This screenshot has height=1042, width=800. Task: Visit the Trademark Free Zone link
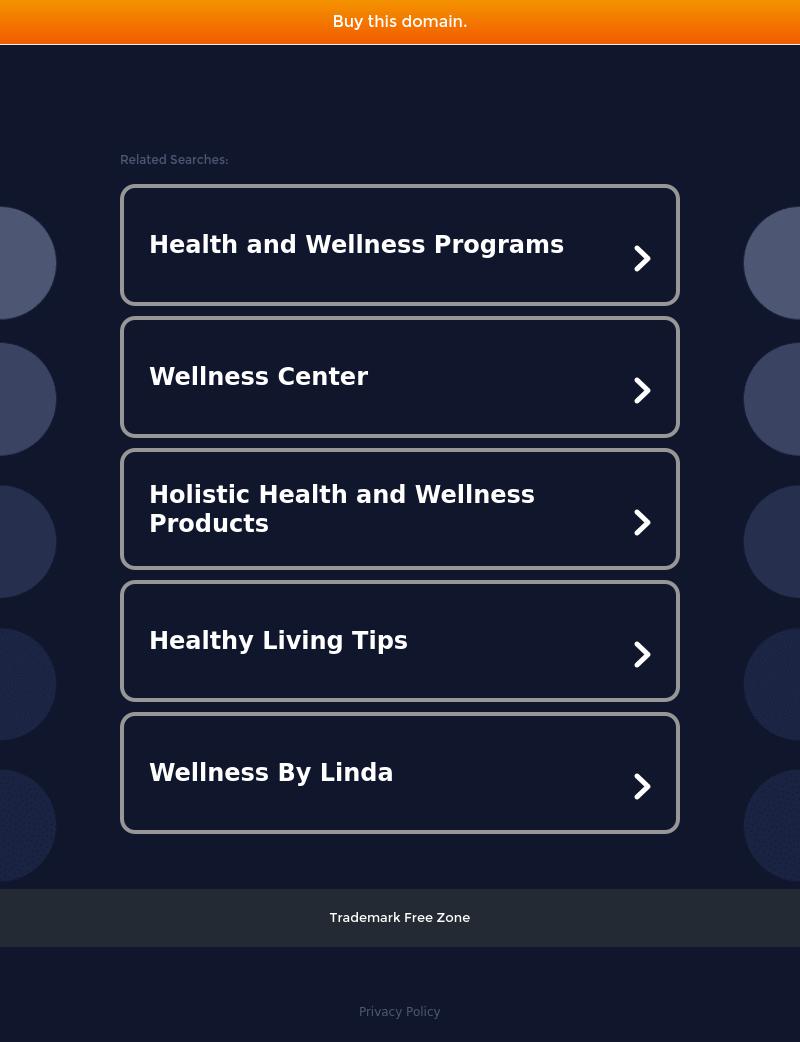click(400, 917)
